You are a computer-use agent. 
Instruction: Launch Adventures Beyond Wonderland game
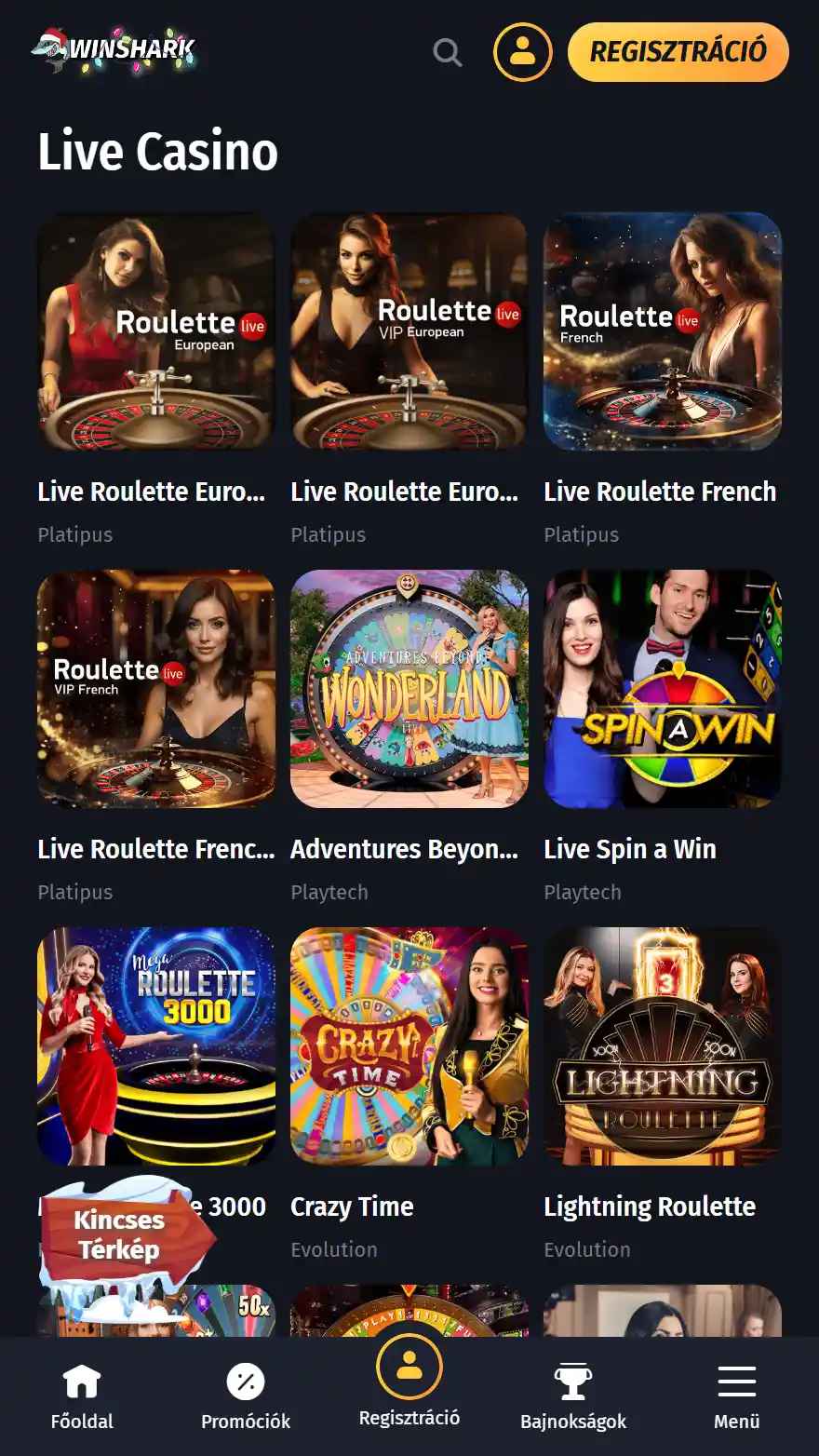pos(409,689)
